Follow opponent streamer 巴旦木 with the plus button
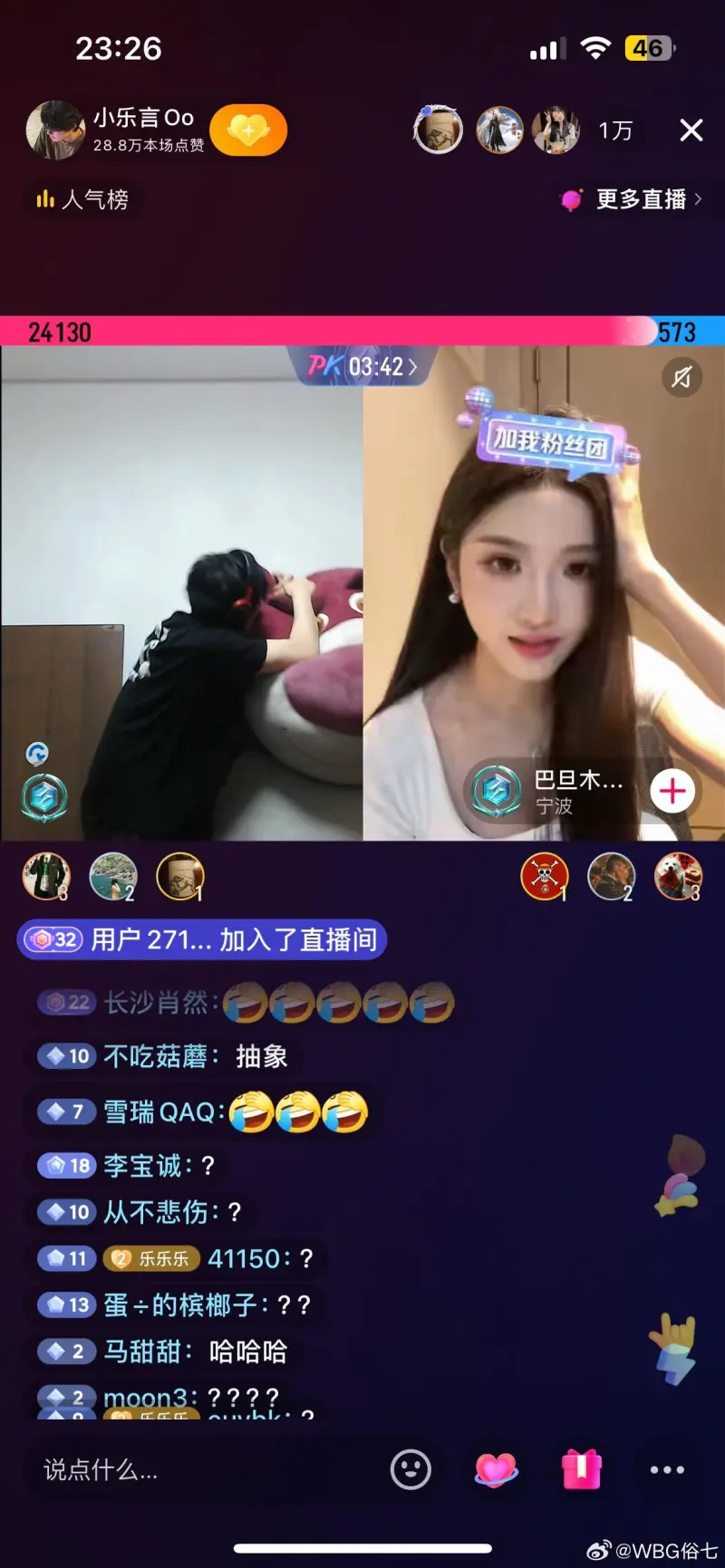 click(672, 791)
